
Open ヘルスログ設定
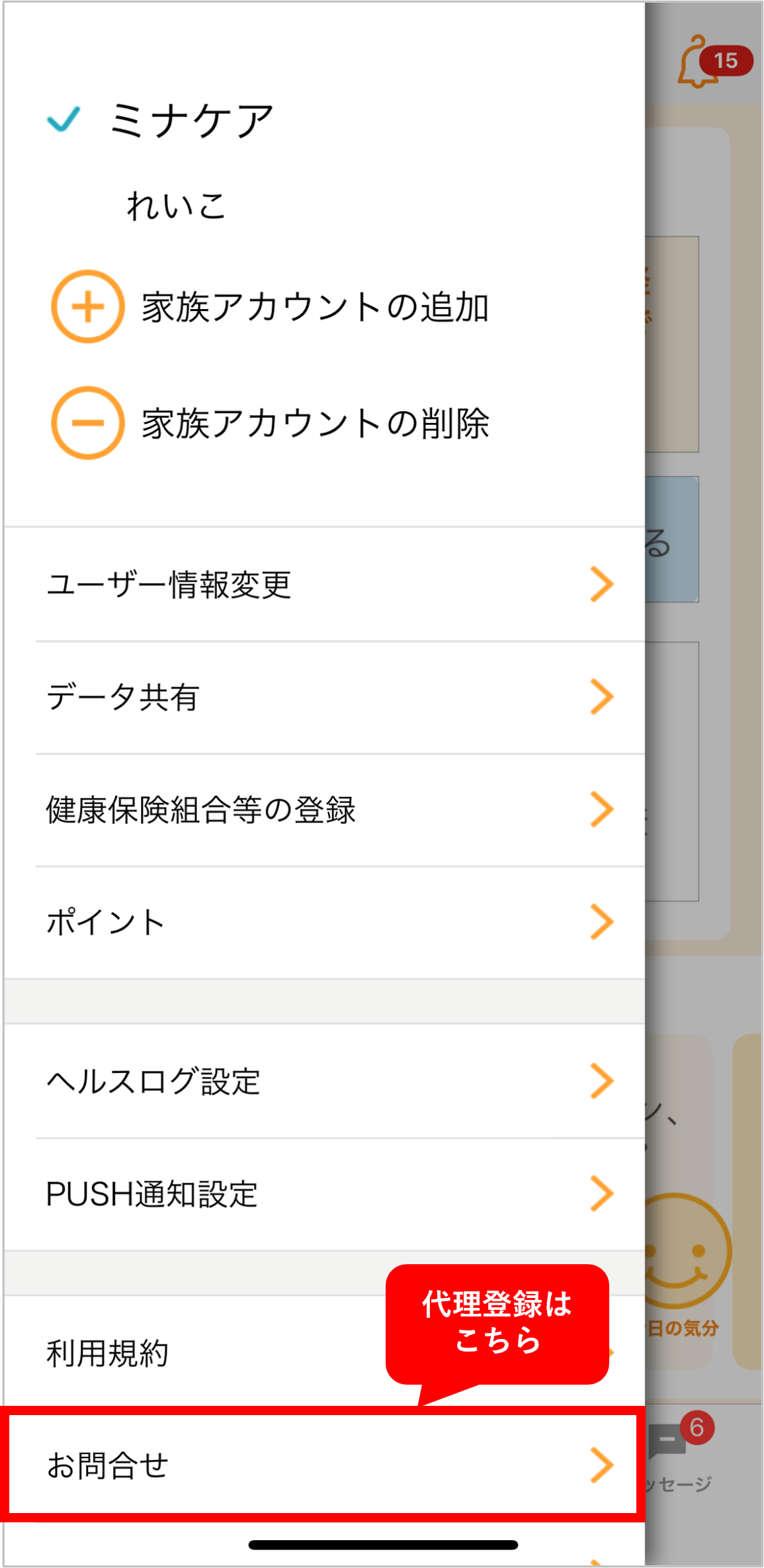tap(324, 1082)
